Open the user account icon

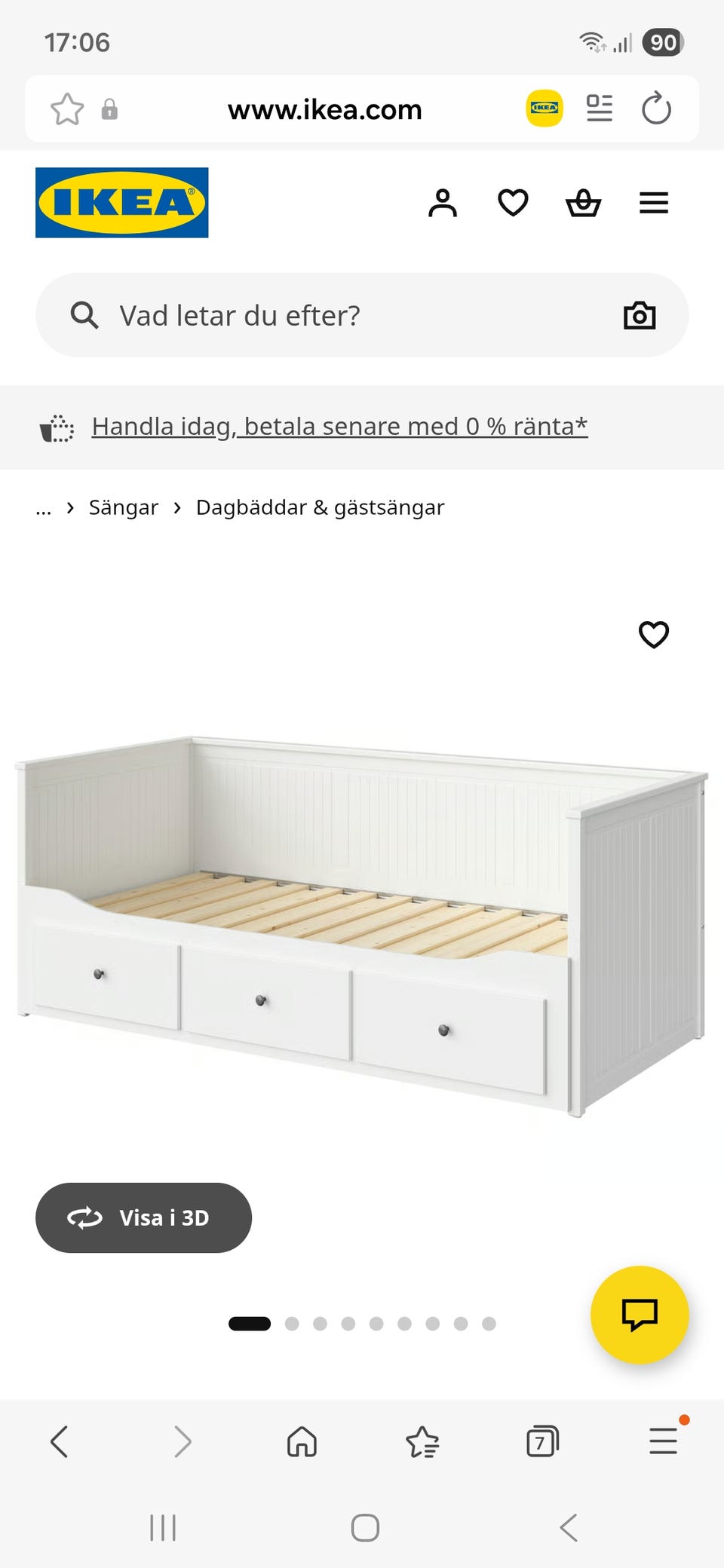[x=443, y=202]
